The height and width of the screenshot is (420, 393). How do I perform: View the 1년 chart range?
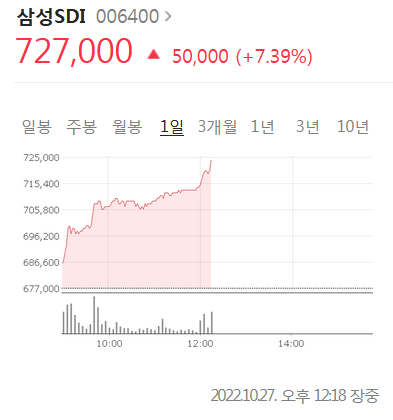[262, 127]
